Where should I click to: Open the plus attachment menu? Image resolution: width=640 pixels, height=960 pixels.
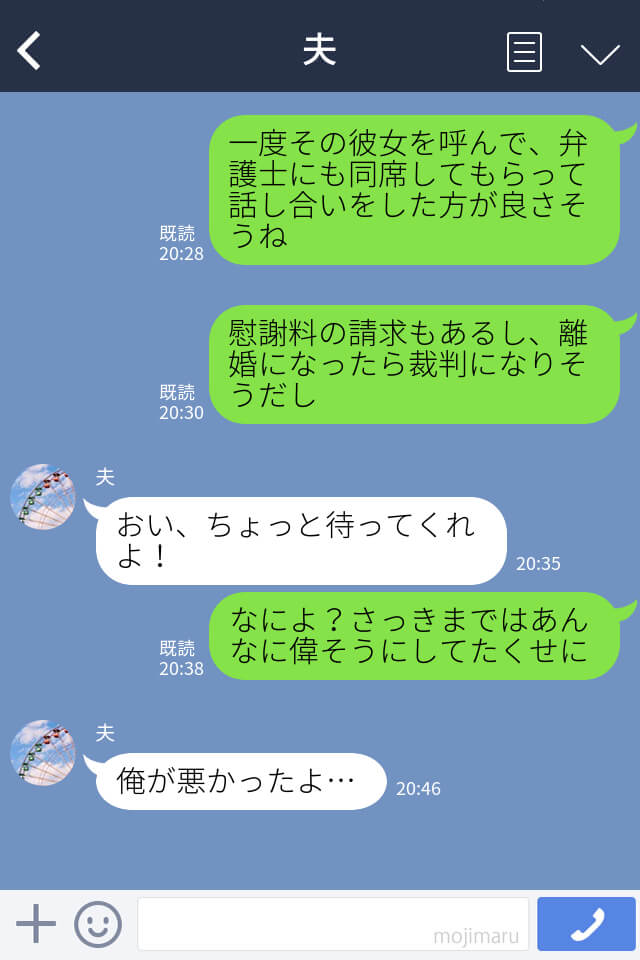(36, 923)
